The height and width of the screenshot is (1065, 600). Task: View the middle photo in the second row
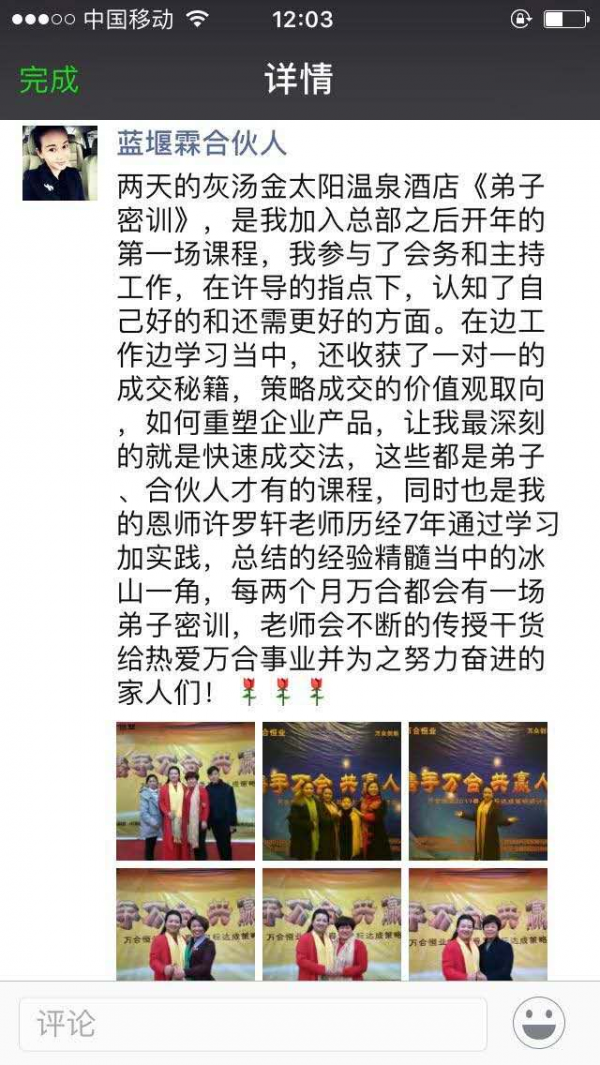tap(332, 924)
